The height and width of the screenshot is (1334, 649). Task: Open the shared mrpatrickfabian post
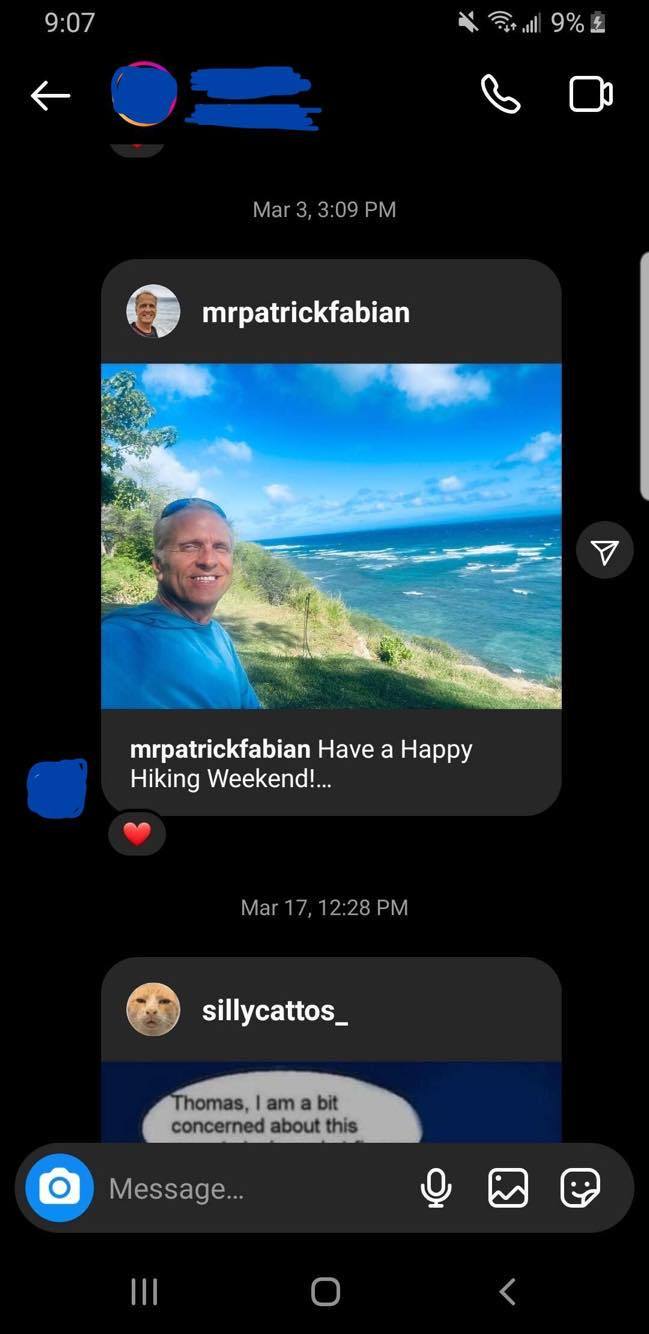pos(331,536)
